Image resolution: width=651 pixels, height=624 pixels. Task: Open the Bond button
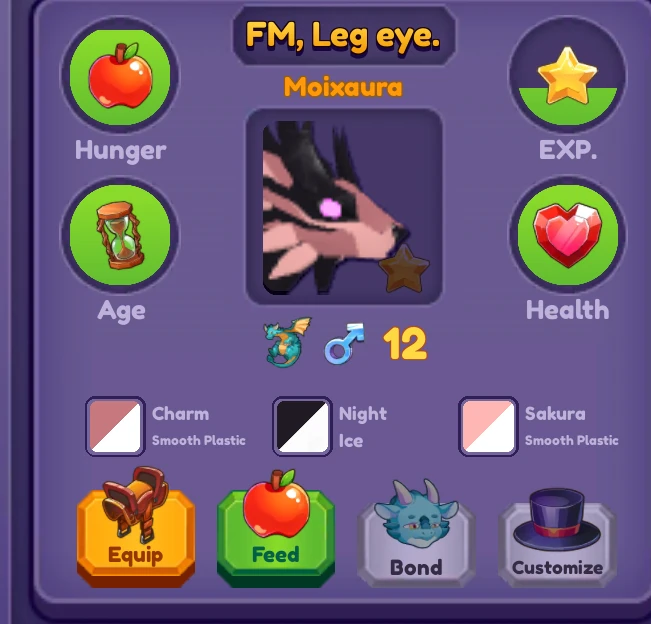tap(416, 540)
